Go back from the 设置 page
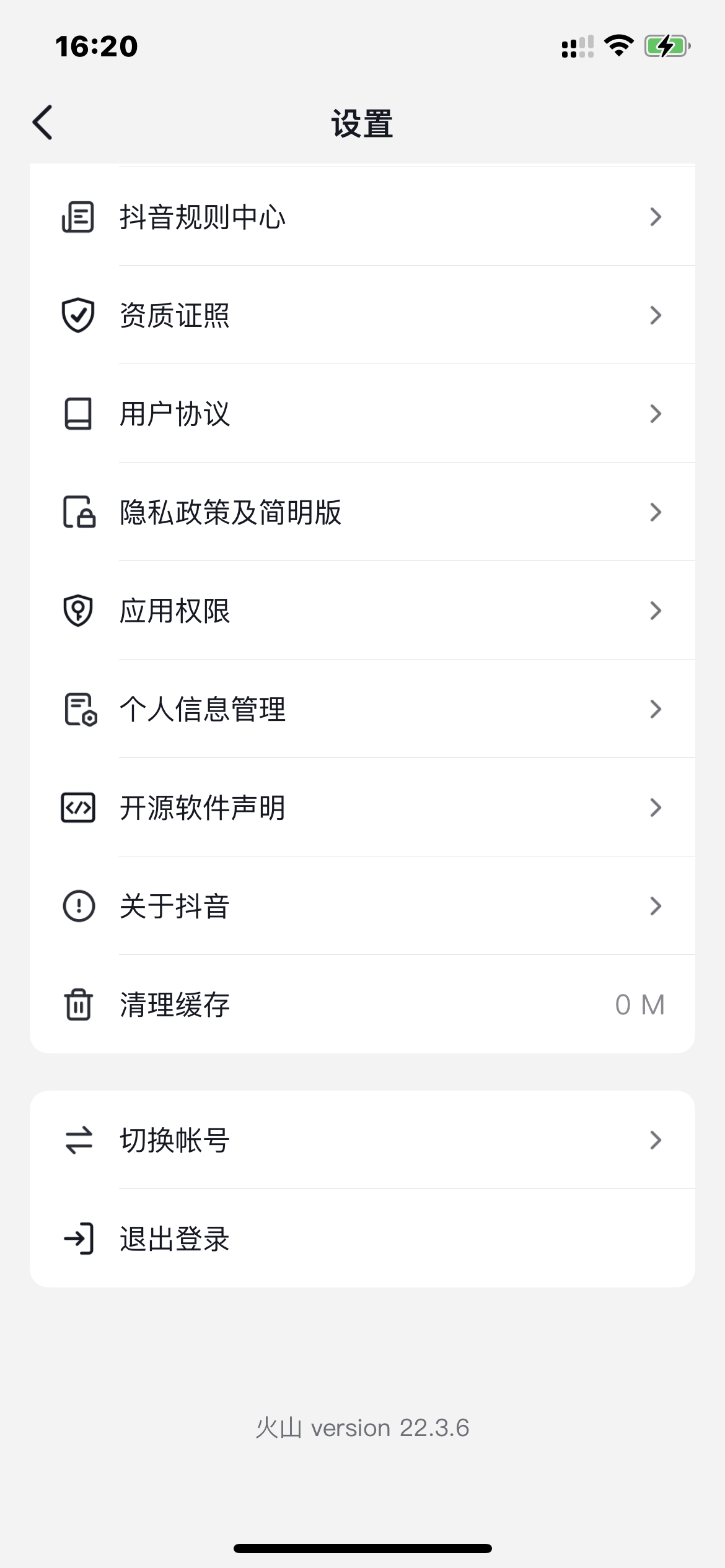 coord(43,123)
